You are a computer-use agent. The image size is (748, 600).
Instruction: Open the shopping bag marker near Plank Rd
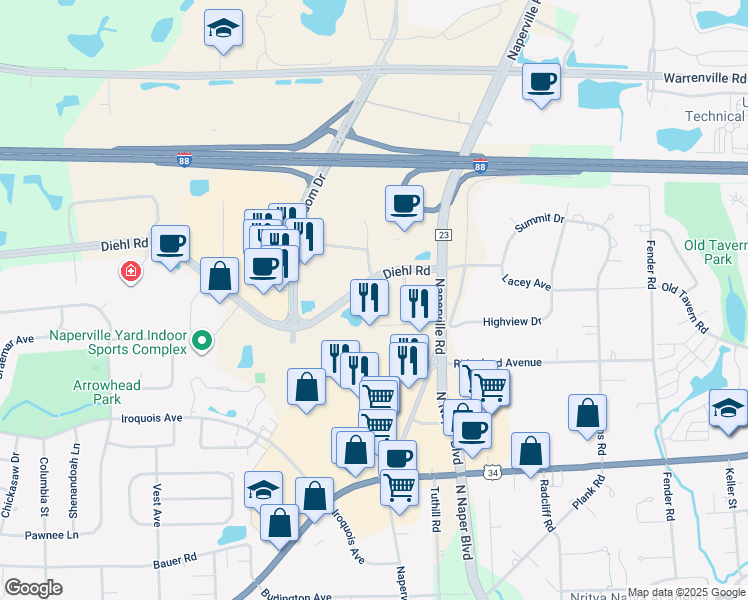[x=588, y=416]
